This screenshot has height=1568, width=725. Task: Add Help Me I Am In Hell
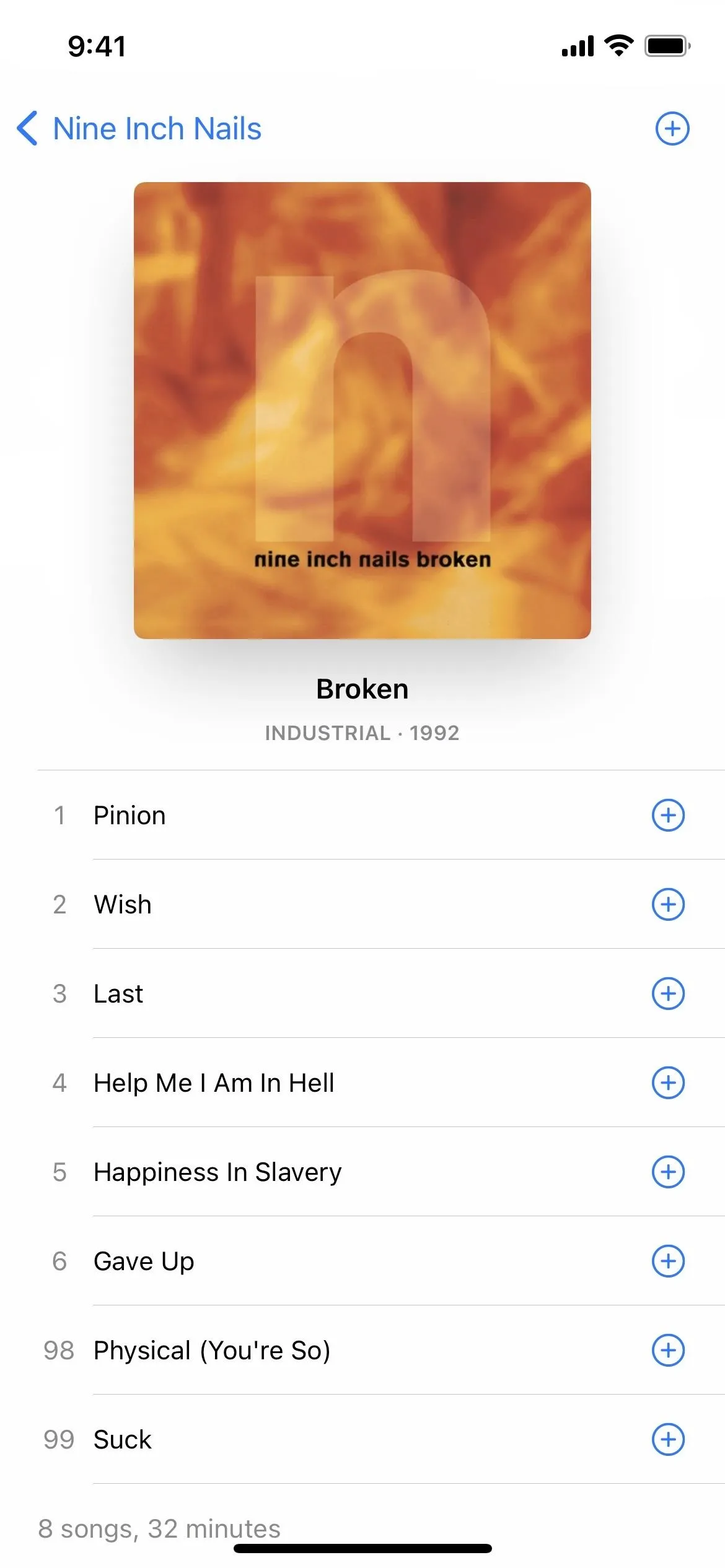pos(668,1082)
